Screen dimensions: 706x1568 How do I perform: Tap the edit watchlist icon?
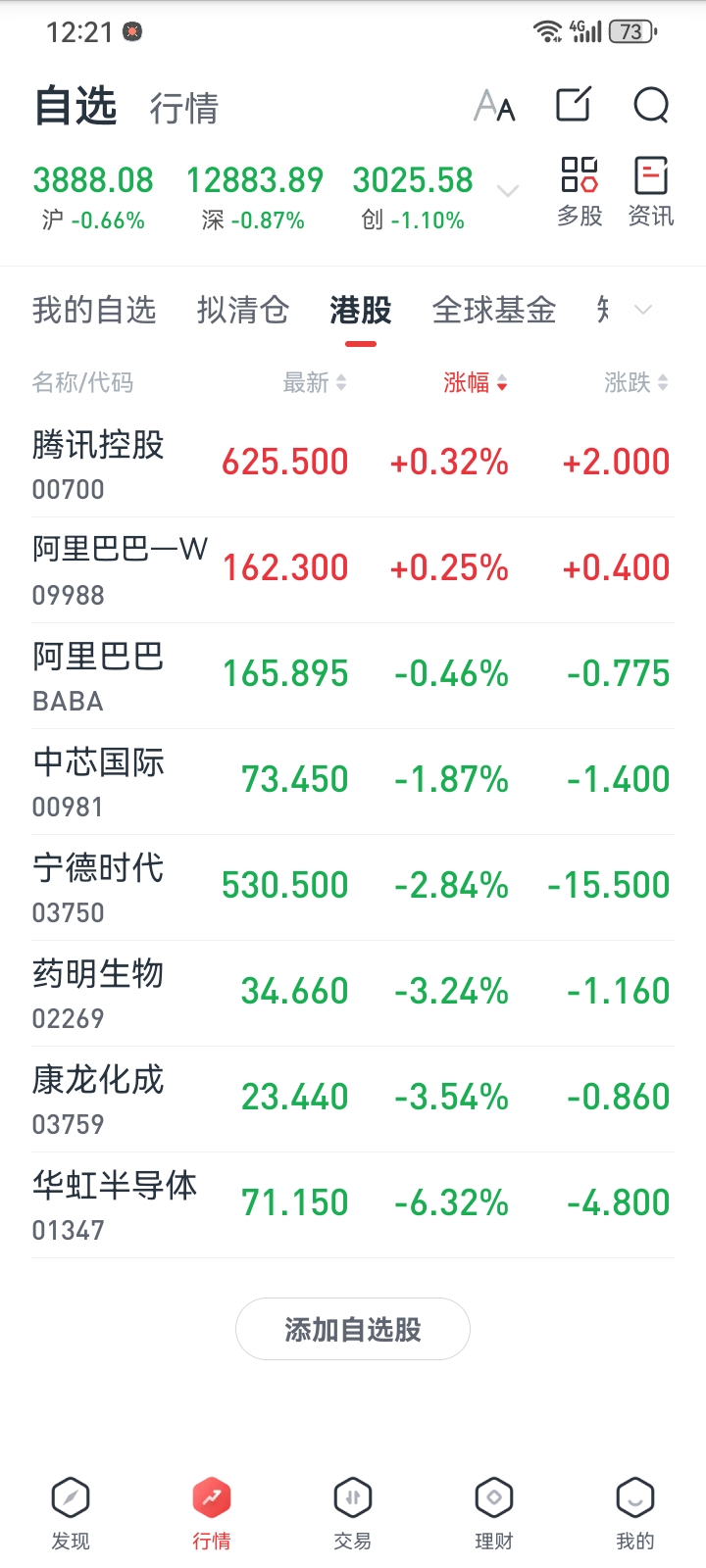pos(574,104)
